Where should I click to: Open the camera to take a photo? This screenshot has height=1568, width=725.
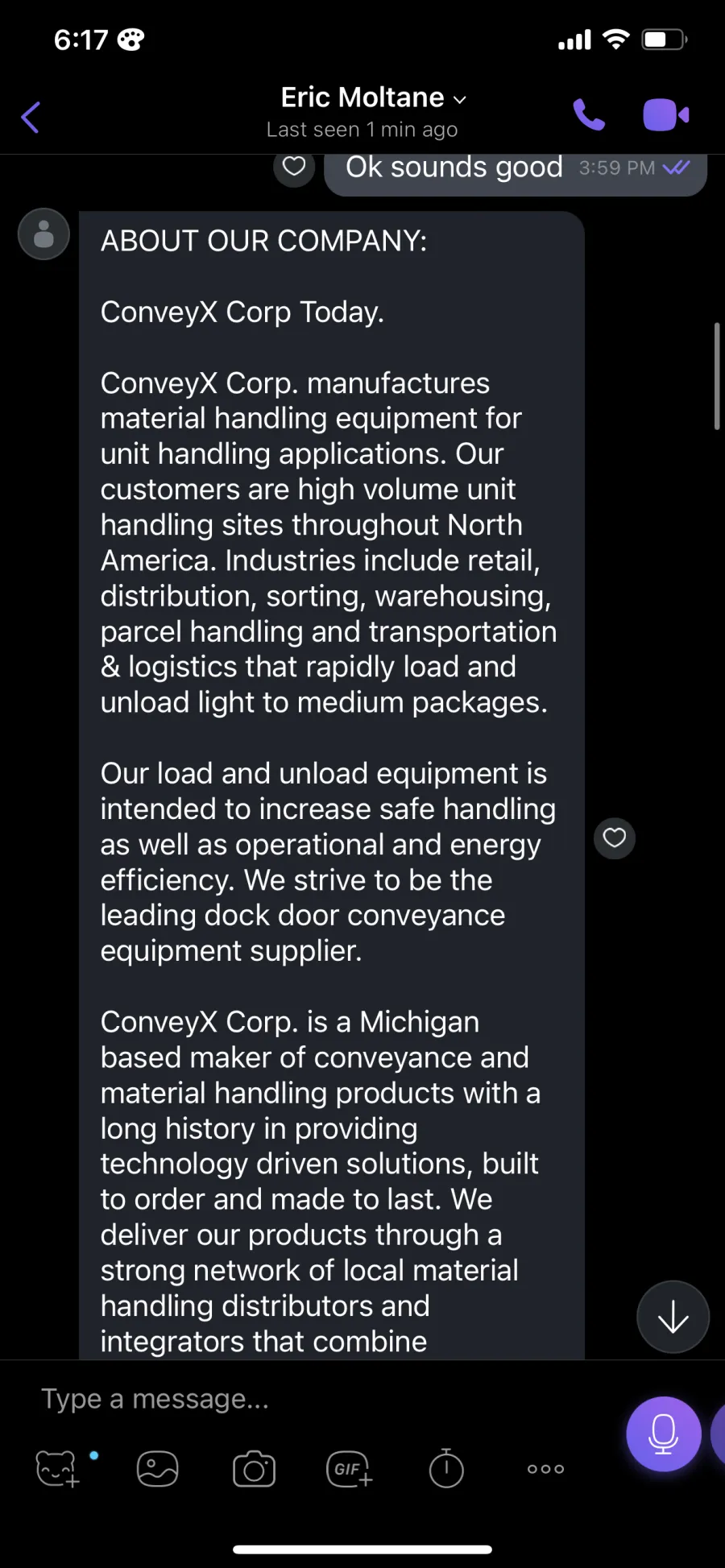(x=254, y=1469)
